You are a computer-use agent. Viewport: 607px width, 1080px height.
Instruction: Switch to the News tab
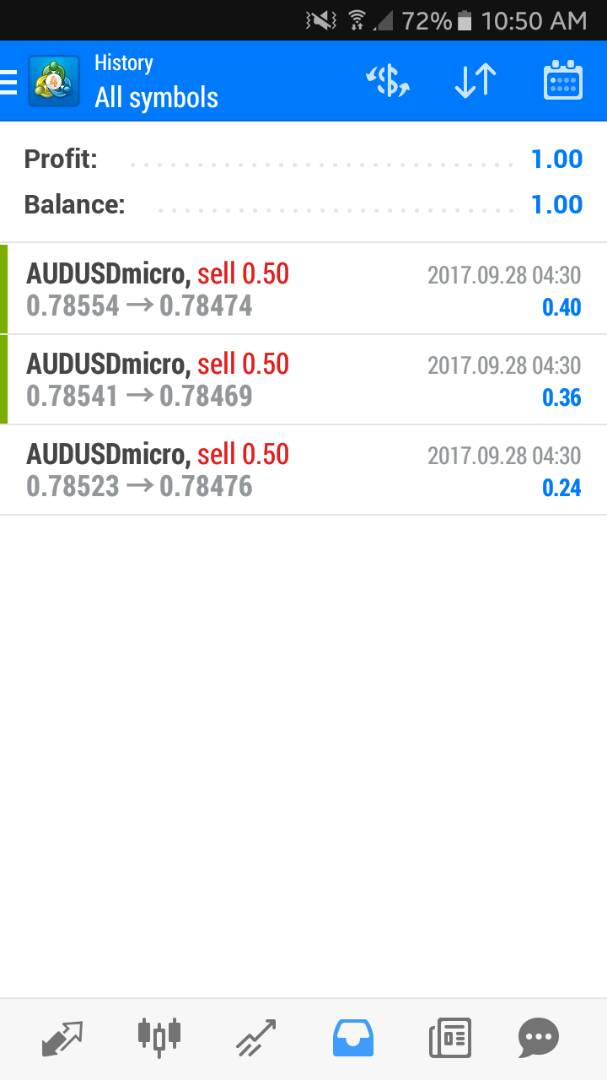[x=450, y=1037]
